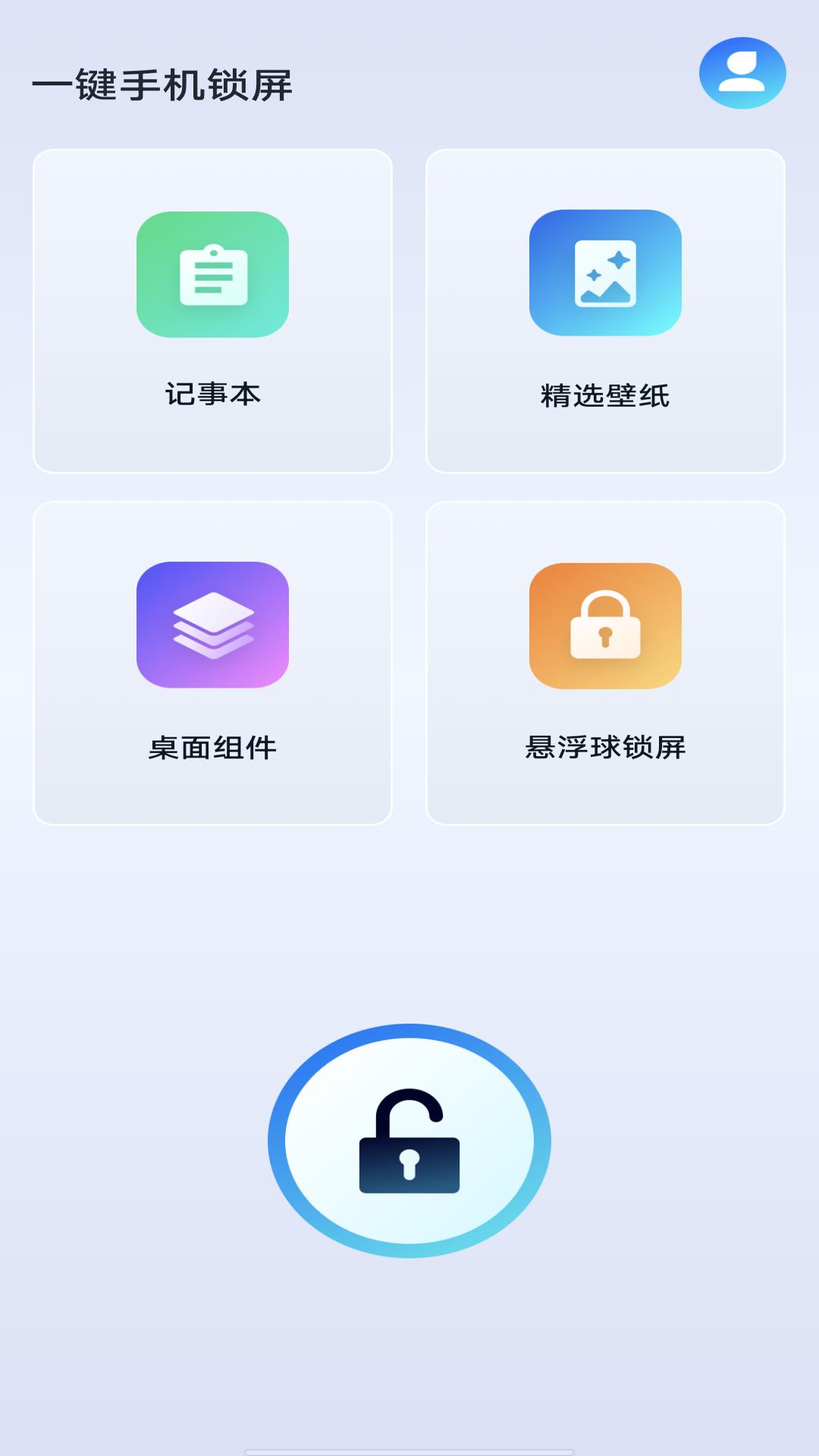
Task: Open the user profile icon
Action: click(742, 73)
